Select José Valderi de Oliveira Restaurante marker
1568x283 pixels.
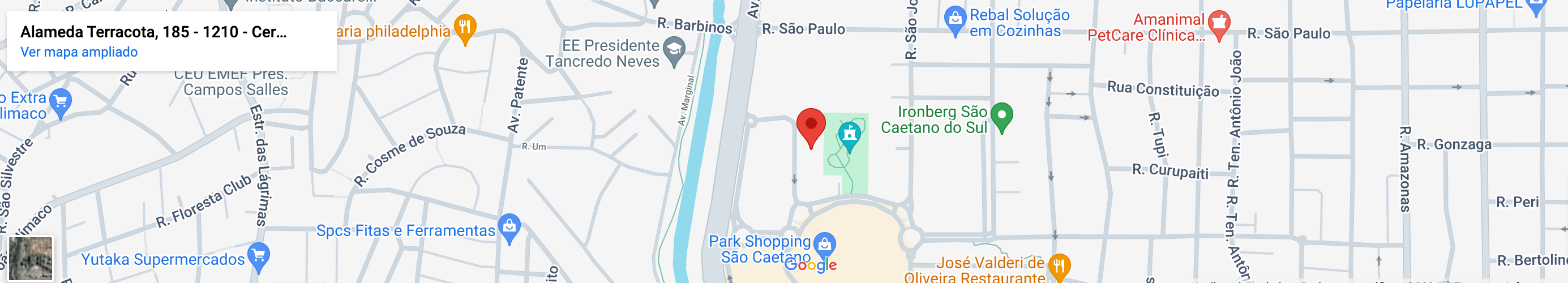[1059, 266]
